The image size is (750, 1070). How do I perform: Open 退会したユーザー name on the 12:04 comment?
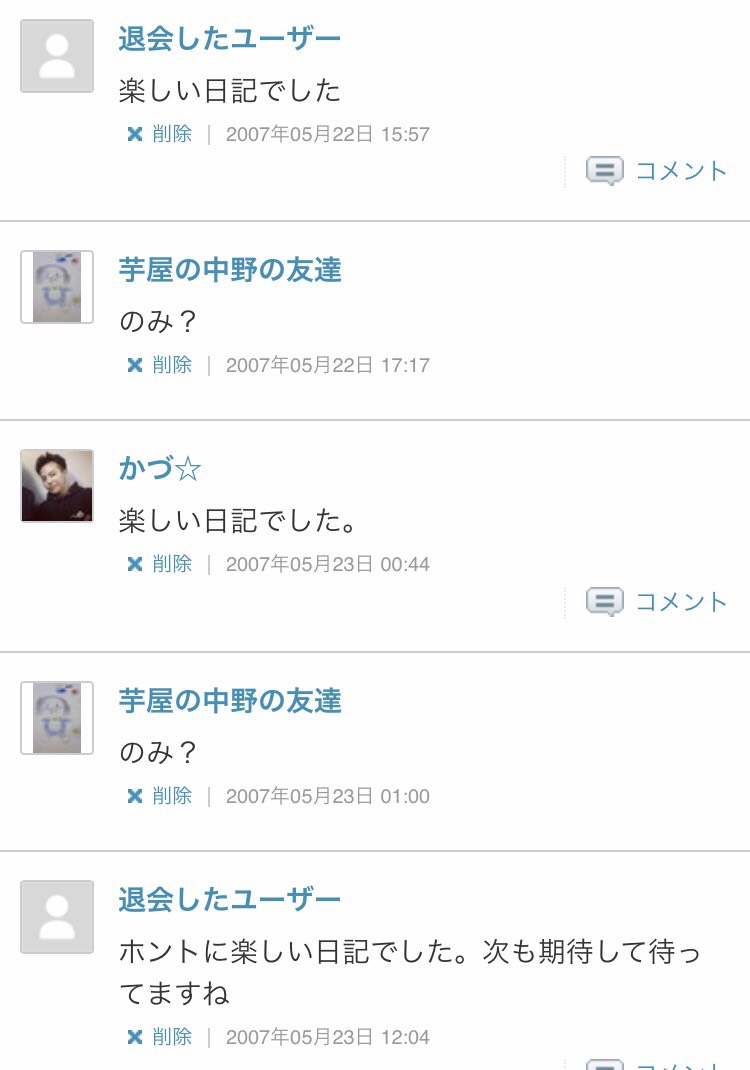(x=230, y=900)
